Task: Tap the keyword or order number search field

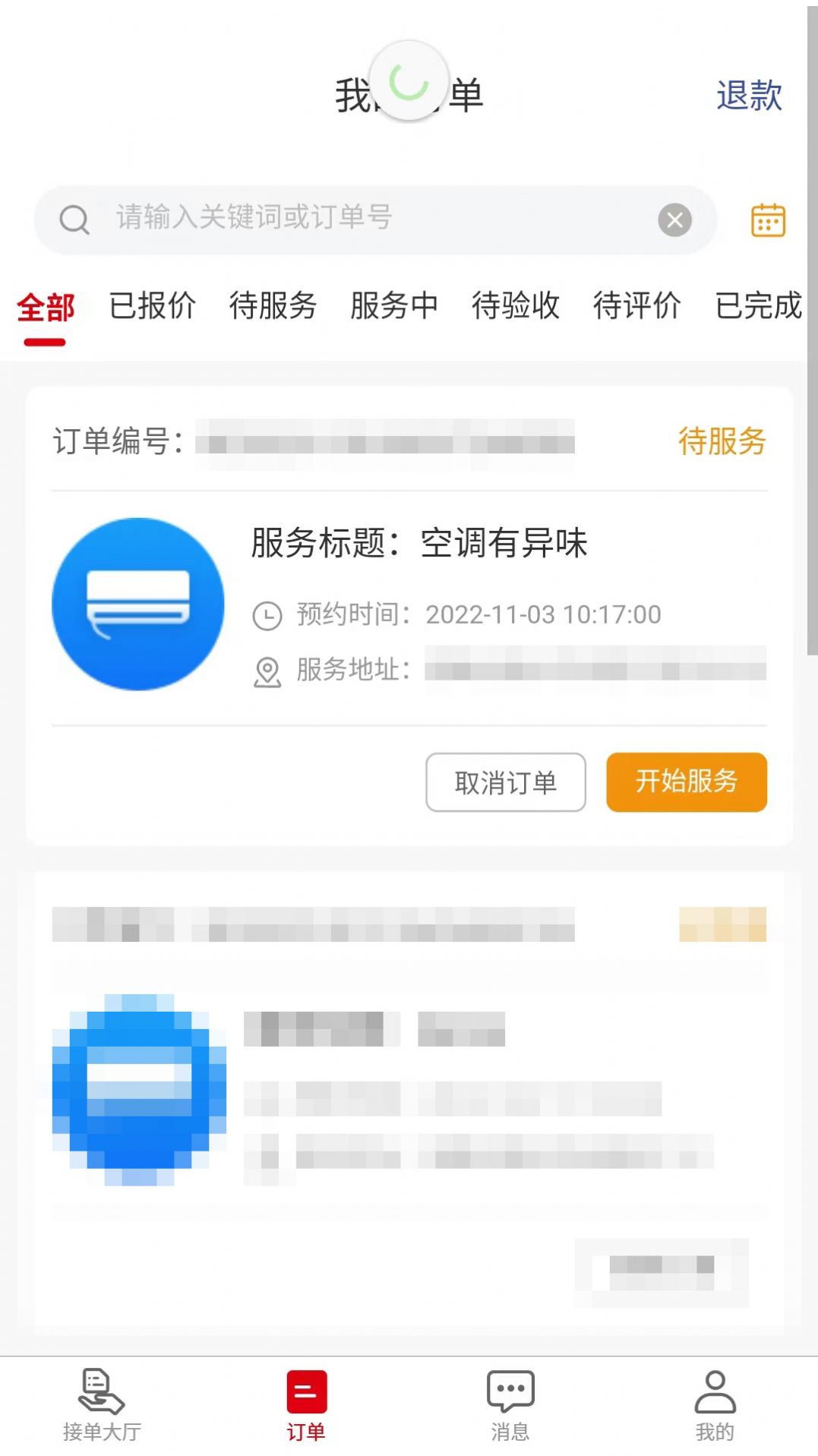Action: tap(375, 220)
